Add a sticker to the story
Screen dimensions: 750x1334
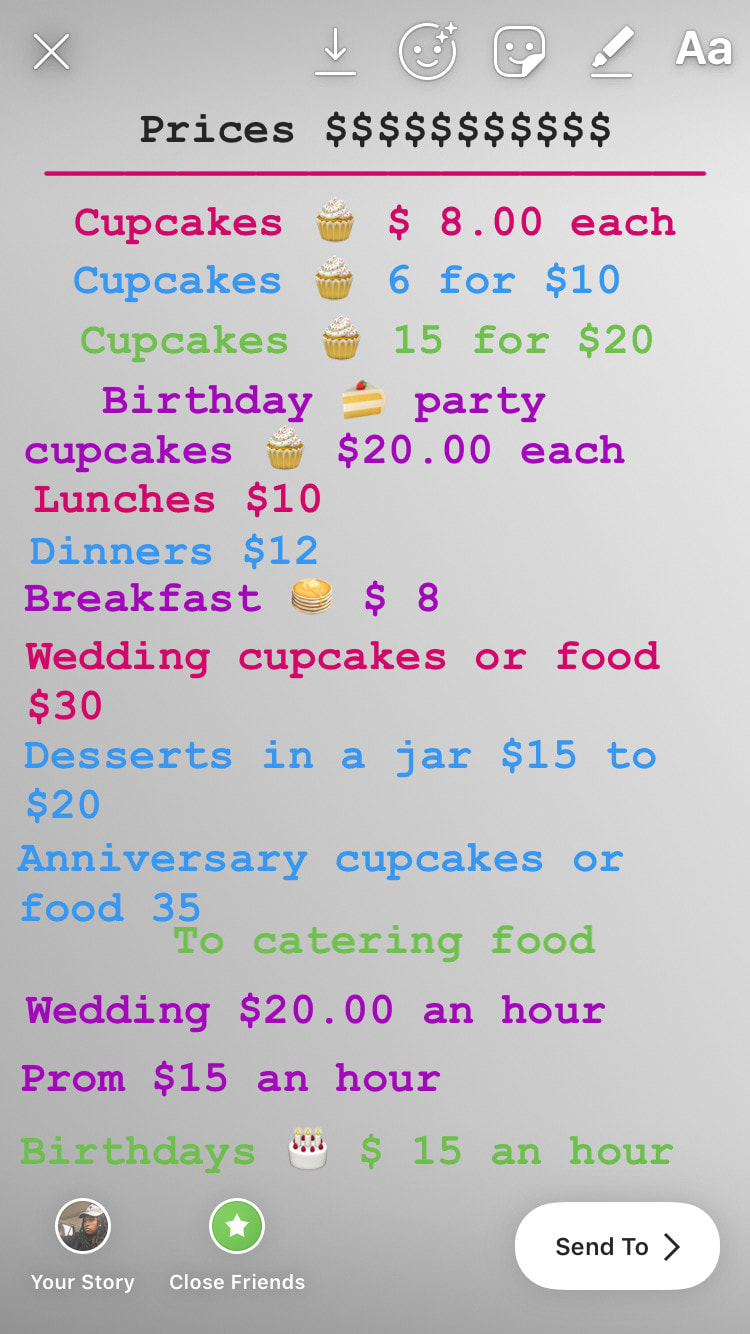point(519,51)
